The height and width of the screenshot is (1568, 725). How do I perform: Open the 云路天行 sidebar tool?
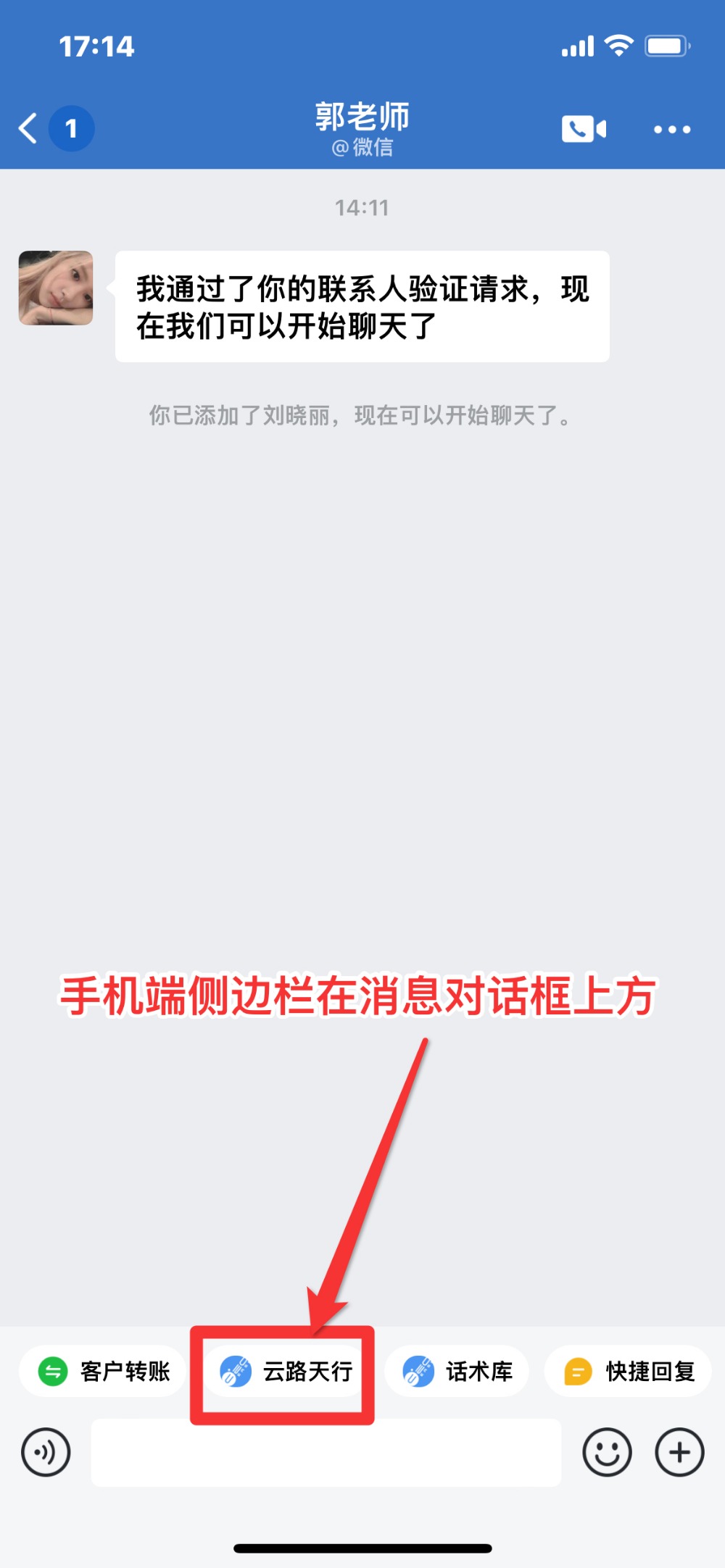[x=285, y=1371]
